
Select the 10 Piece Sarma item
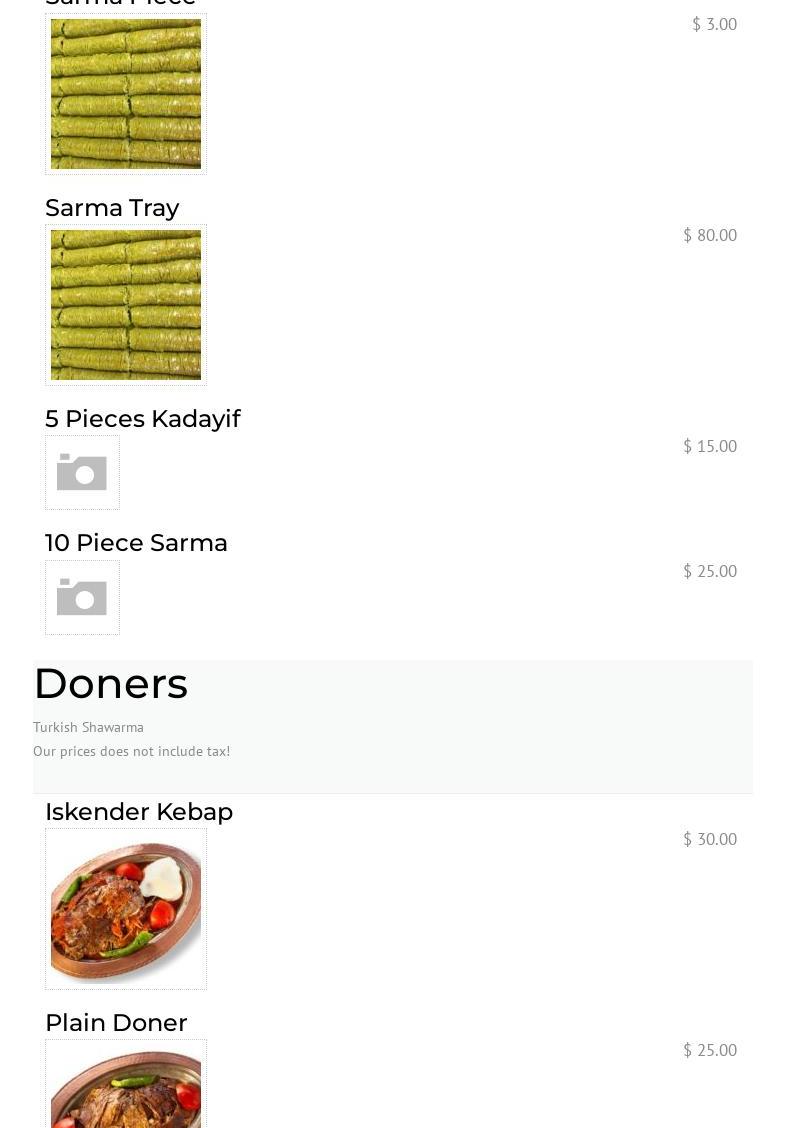136,543
